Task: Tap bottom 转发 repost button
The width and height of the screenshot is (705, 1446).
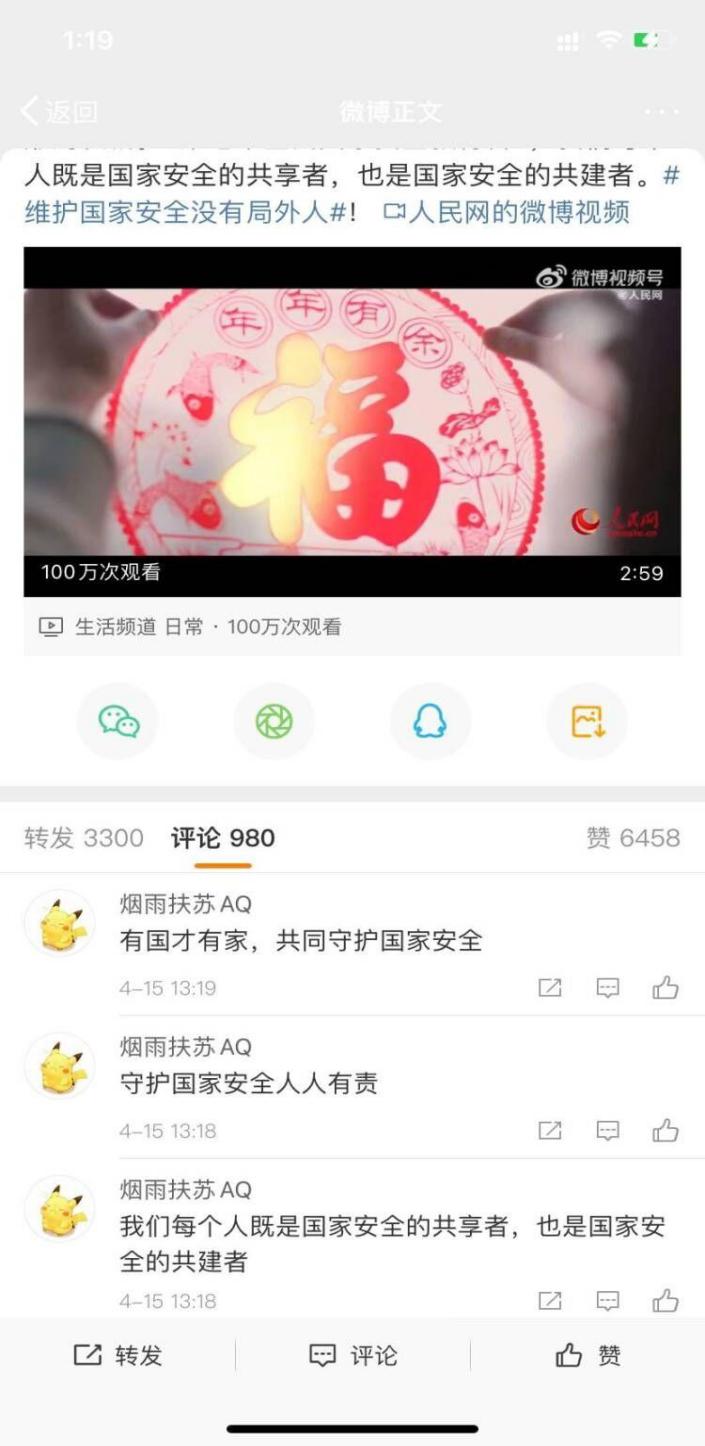Action: click(118, 1356)
